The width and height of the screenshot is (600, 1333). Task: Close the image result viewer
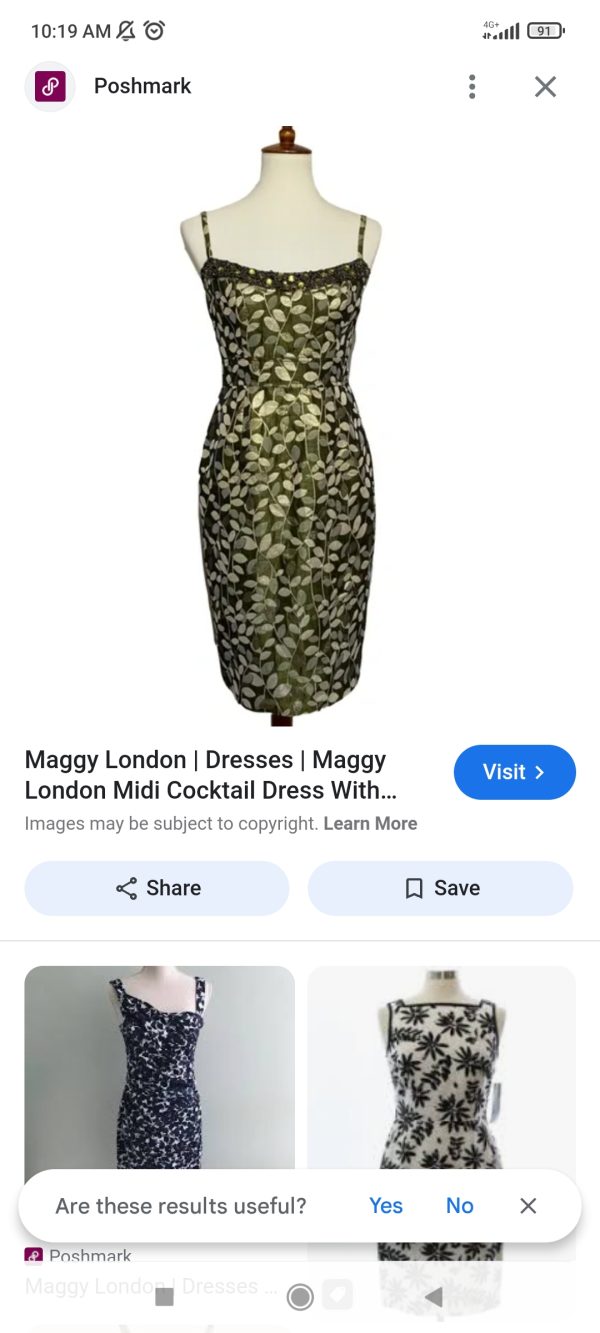[x=545, y=87]
